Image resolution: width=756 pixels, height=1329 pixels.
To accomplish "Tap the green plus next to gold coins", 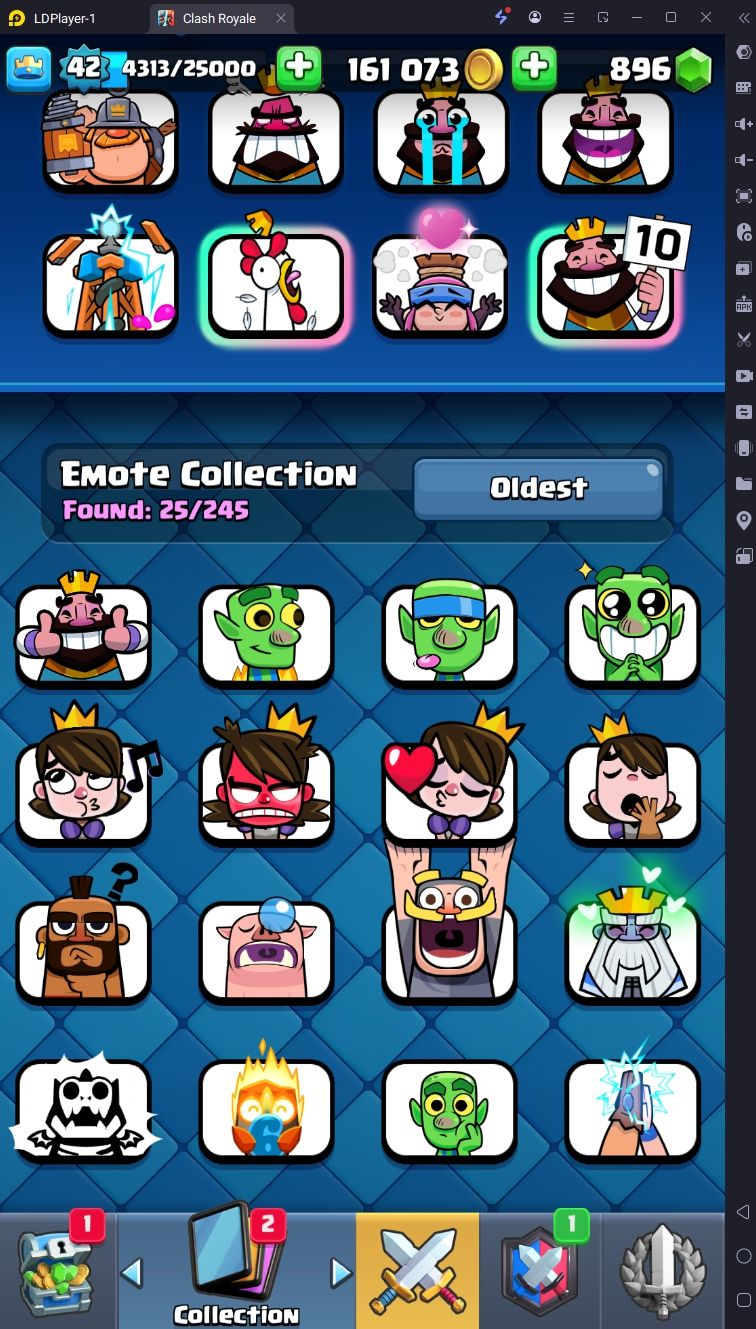I will pos(535,68).
